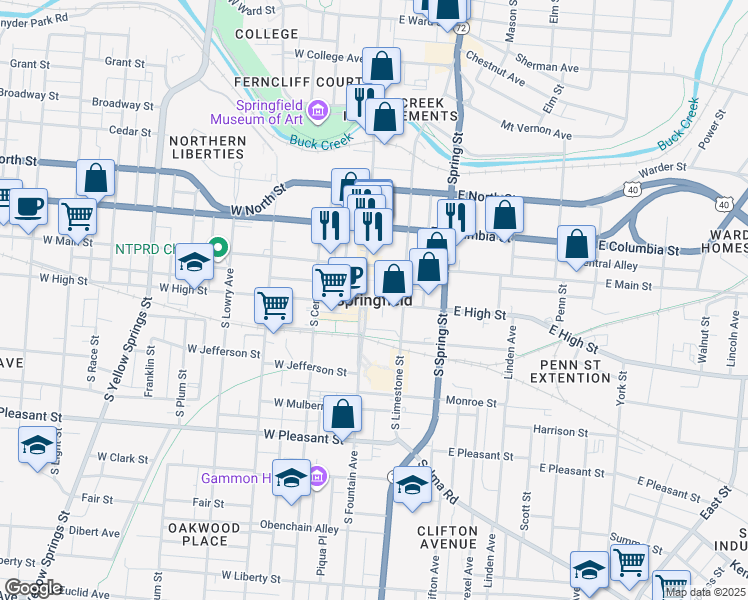This screenshot has width=748, height=600.
Task: Open Springfield Museum of Art pin
Action: 319,109
